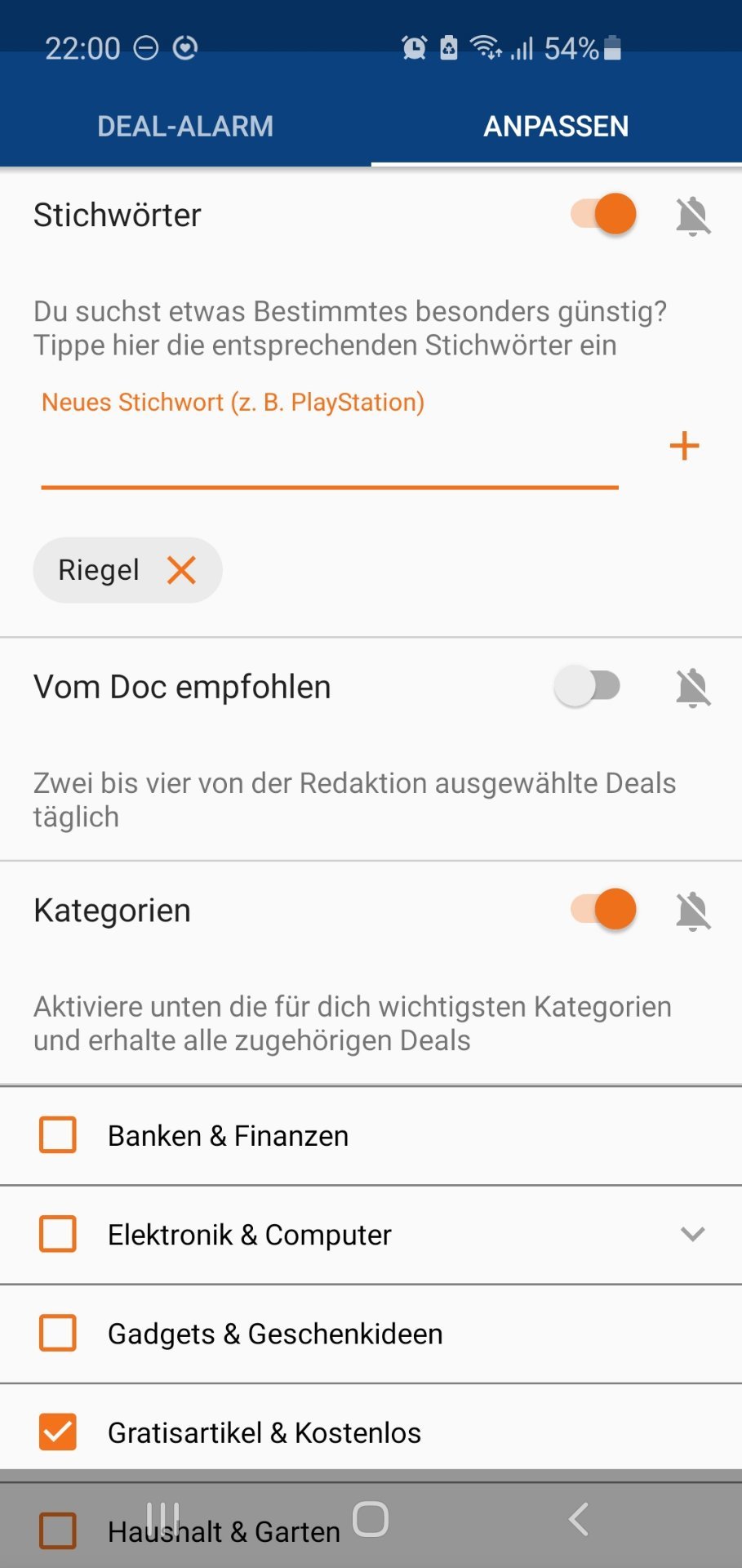
Task: Remove the Riegel keyword chip
Action: click(x=181, y=570)
